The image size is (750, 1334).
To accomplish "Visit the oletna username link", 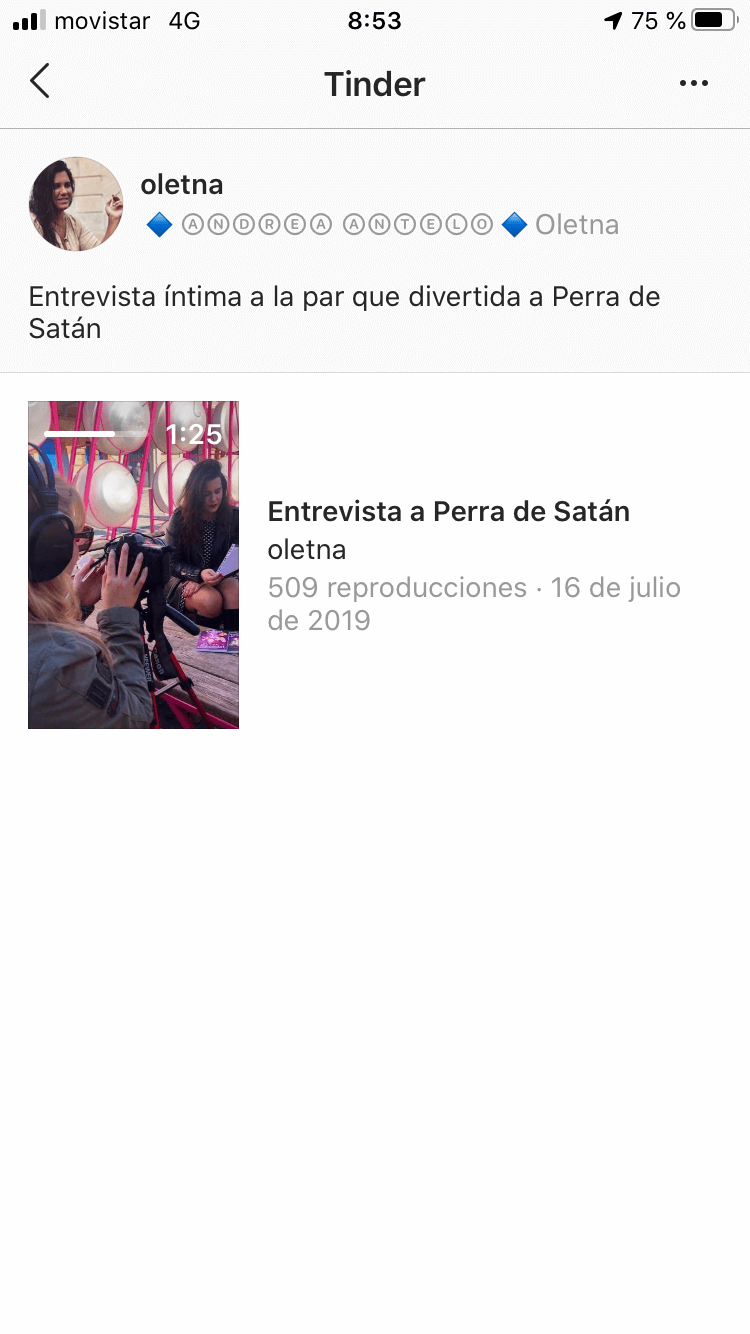I will click(x=182, y=185).
